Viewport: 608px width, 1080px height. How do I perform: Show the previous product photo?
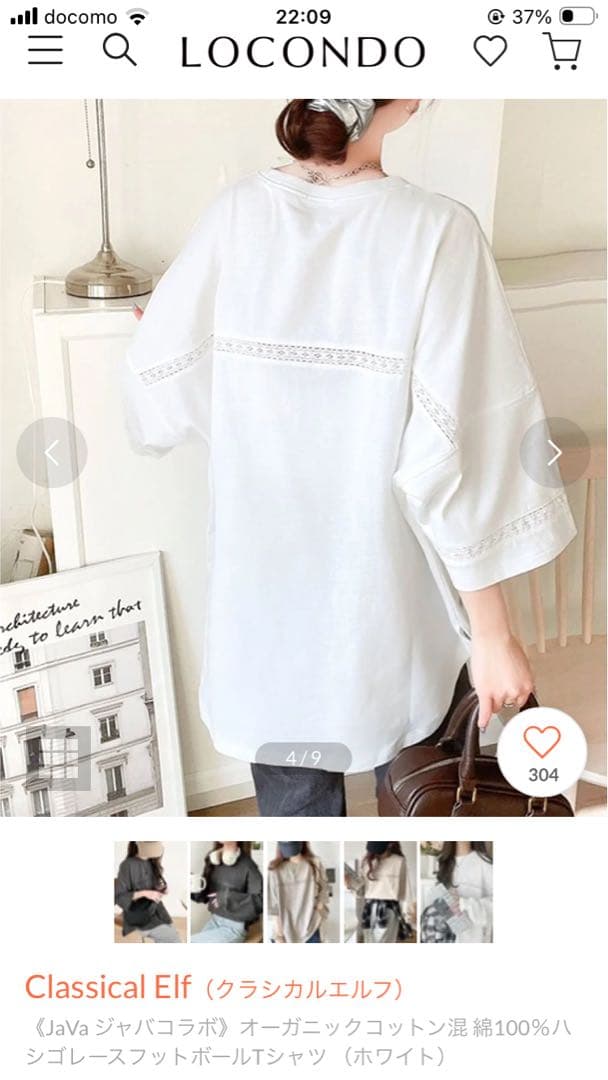[52, 453]
